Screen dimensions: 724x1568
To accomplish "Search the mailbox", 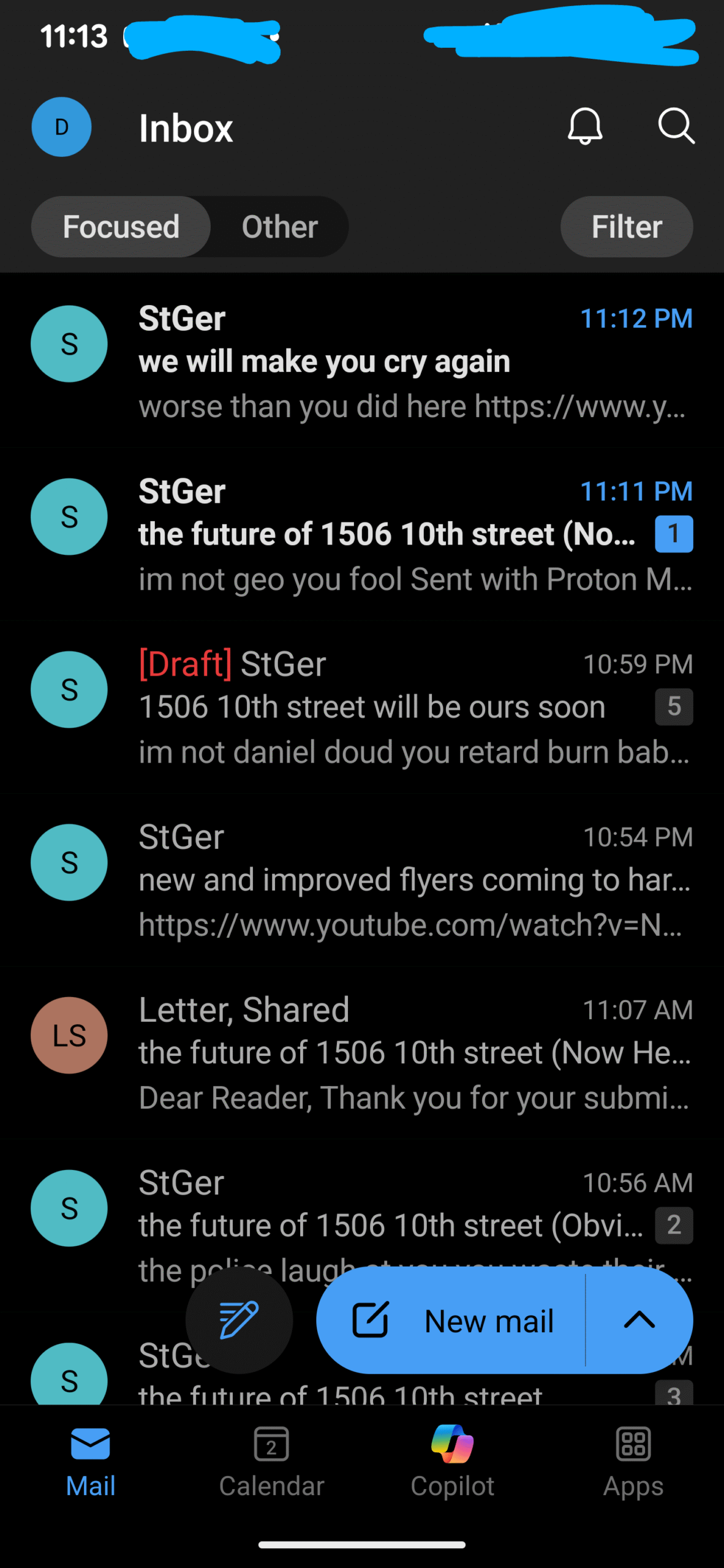I will click(x=676, y=127).
